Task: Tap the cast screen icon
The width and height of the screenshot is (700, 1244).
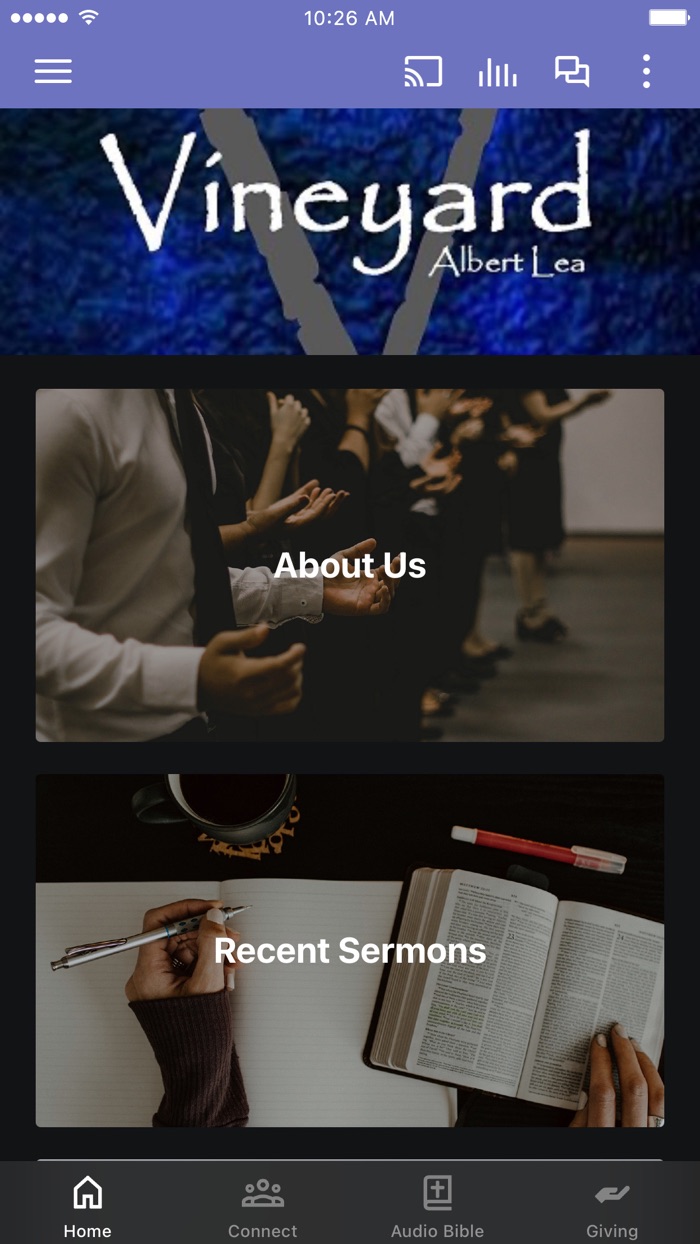Action: pyautogui.click(x=423, y=71)
